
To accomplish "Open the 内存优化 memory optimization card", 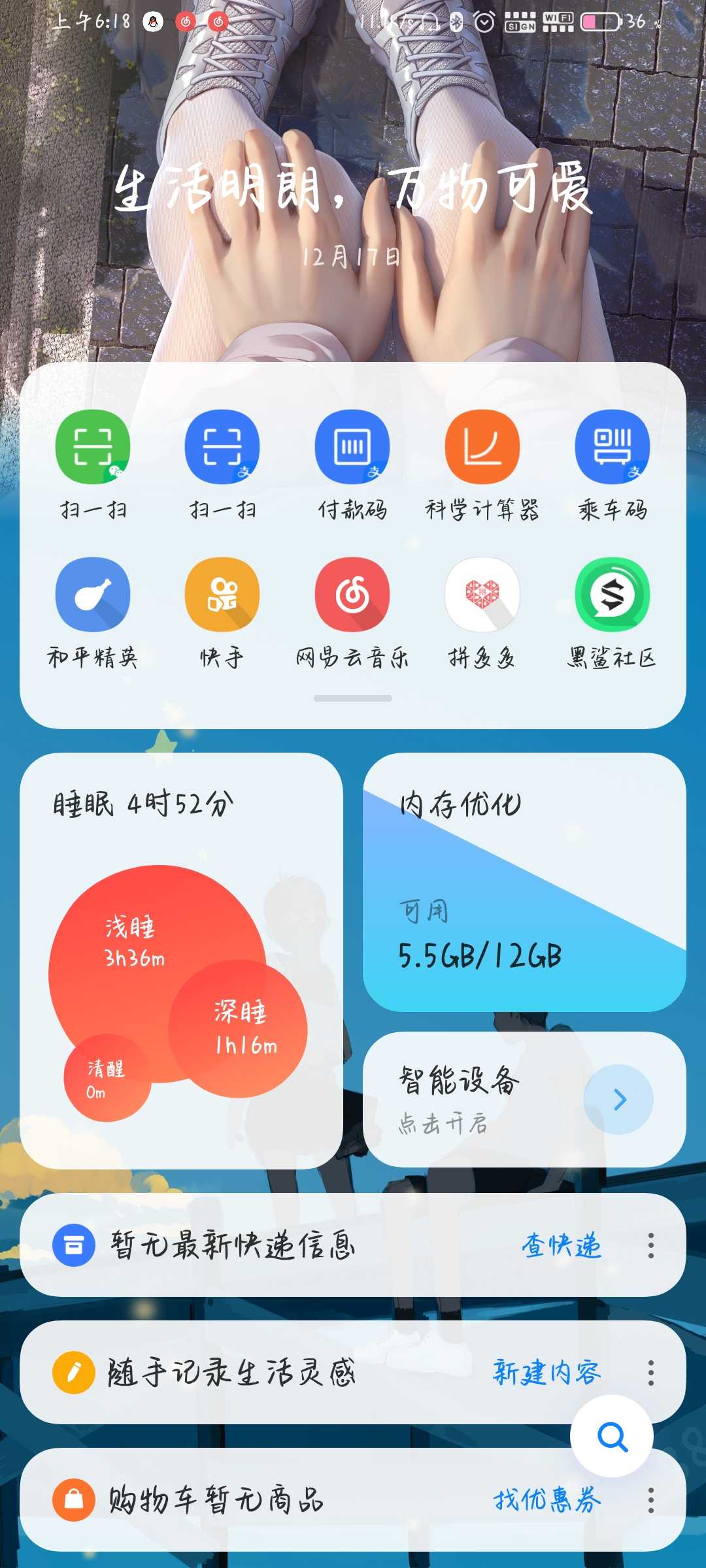I will [x=524, y=882].
